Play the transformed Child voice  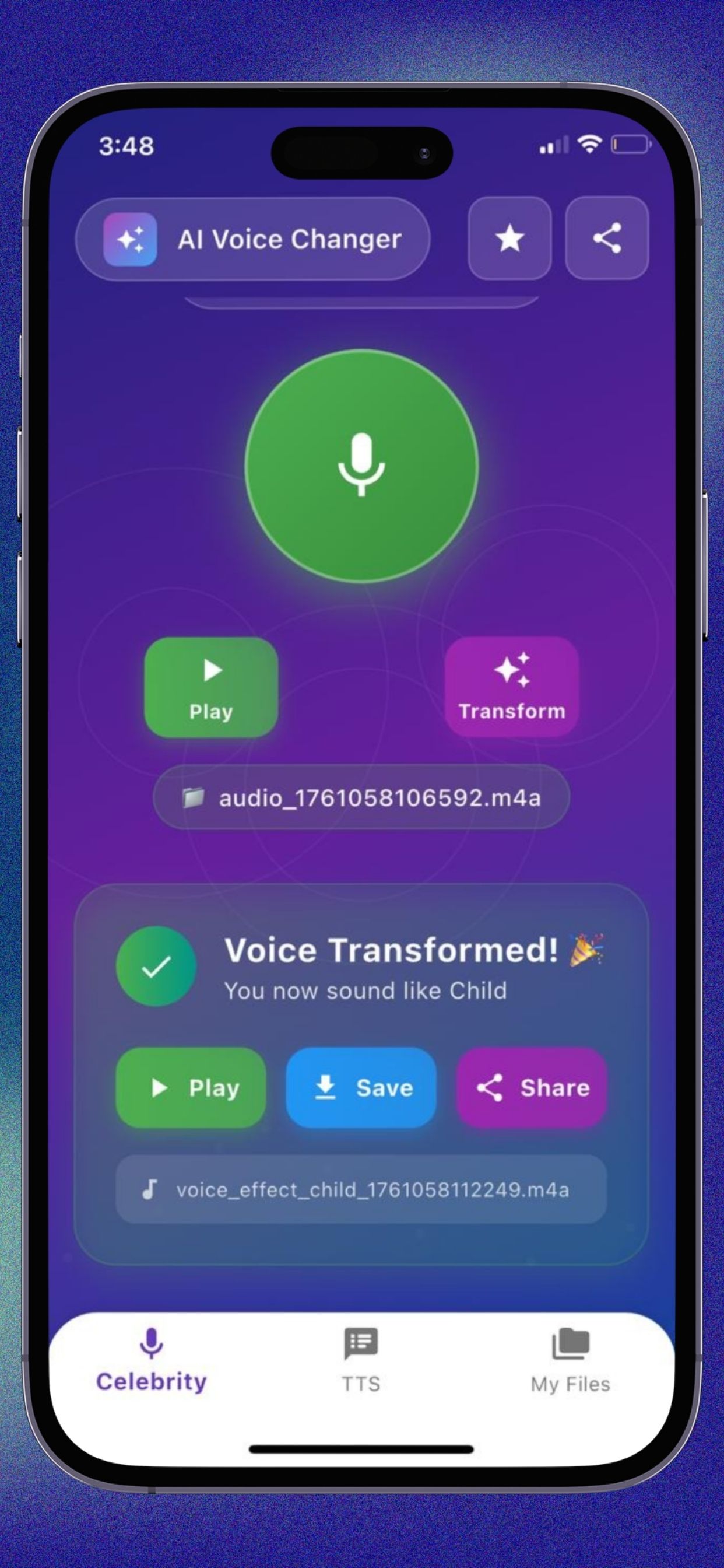coord(191,1087)
